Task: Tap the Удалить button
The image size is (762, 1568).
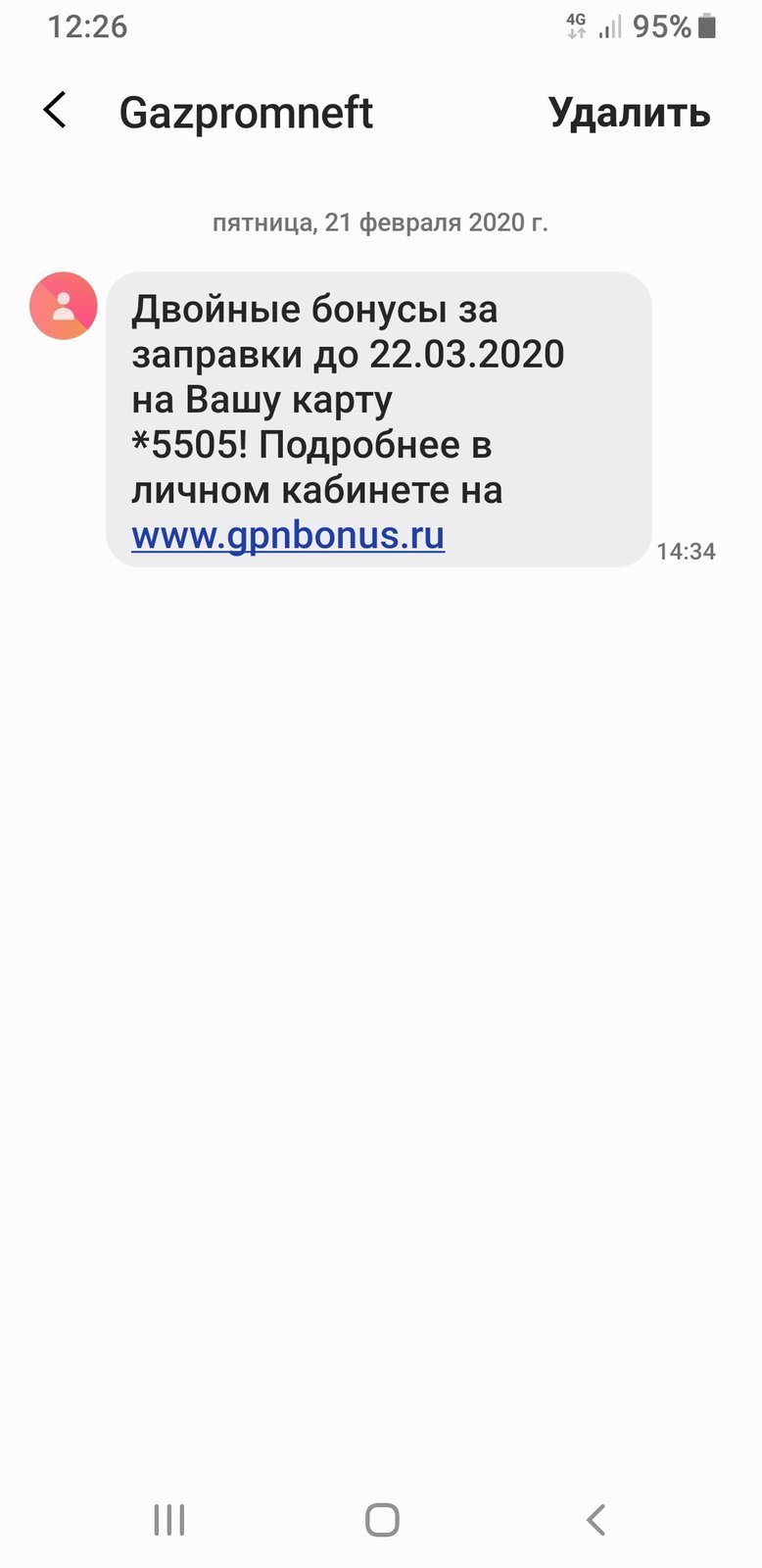Action: click(629, 113)
